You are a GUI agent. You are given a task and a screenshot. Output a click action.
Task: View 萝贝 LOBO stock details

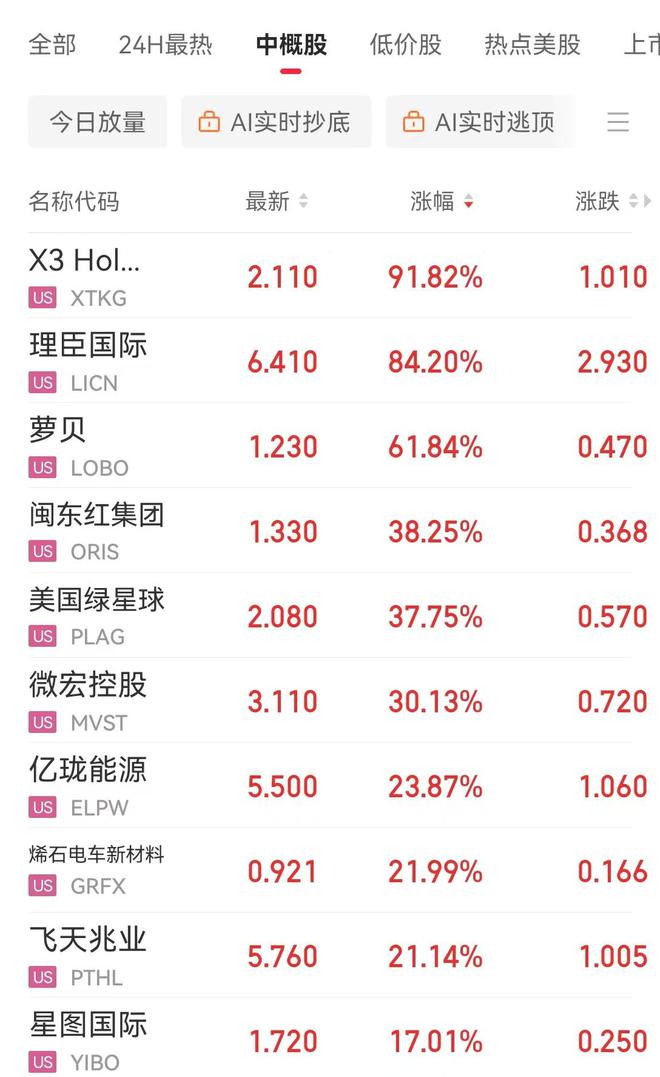click(x=60, y=446)
